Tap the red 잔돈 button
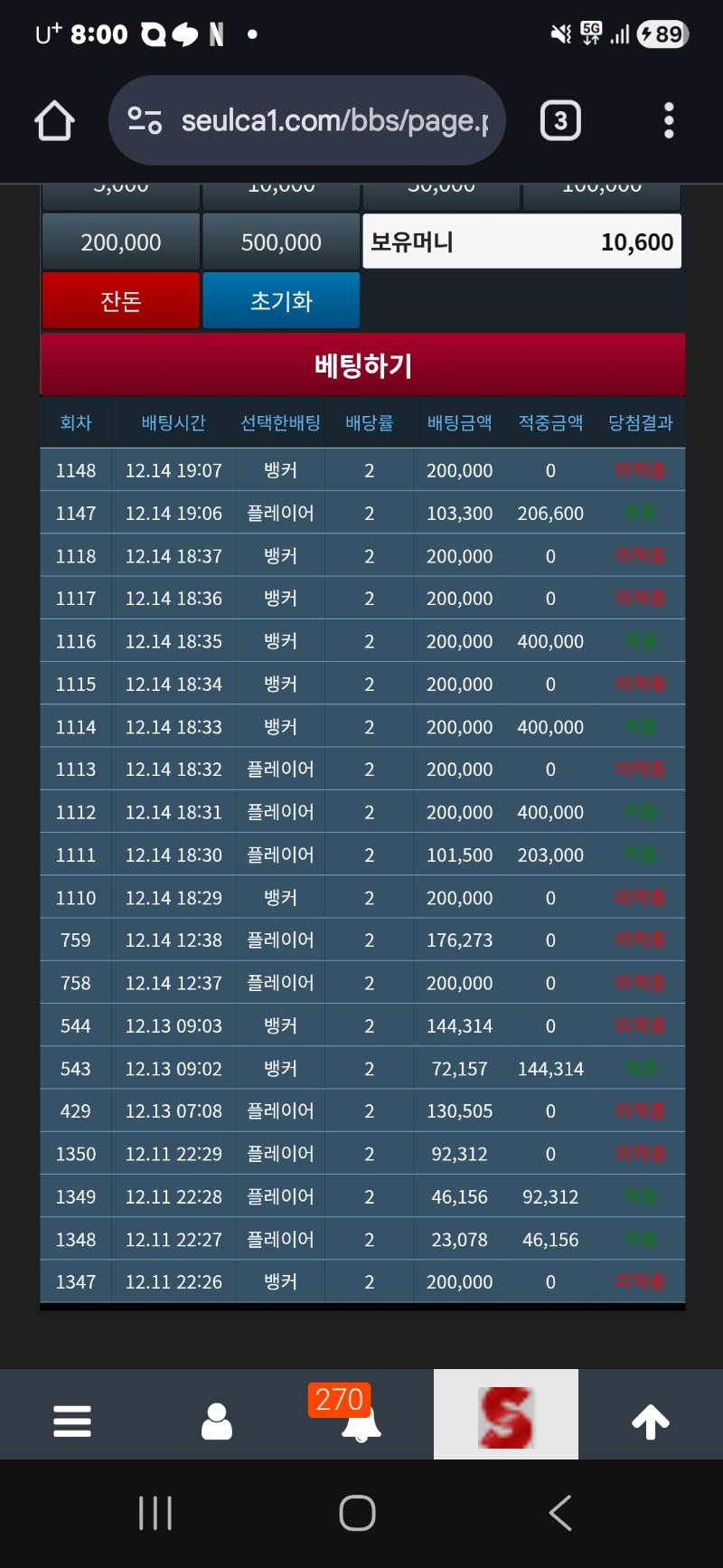Viewport: 723px width, 1568px height. tap(121, 300)
